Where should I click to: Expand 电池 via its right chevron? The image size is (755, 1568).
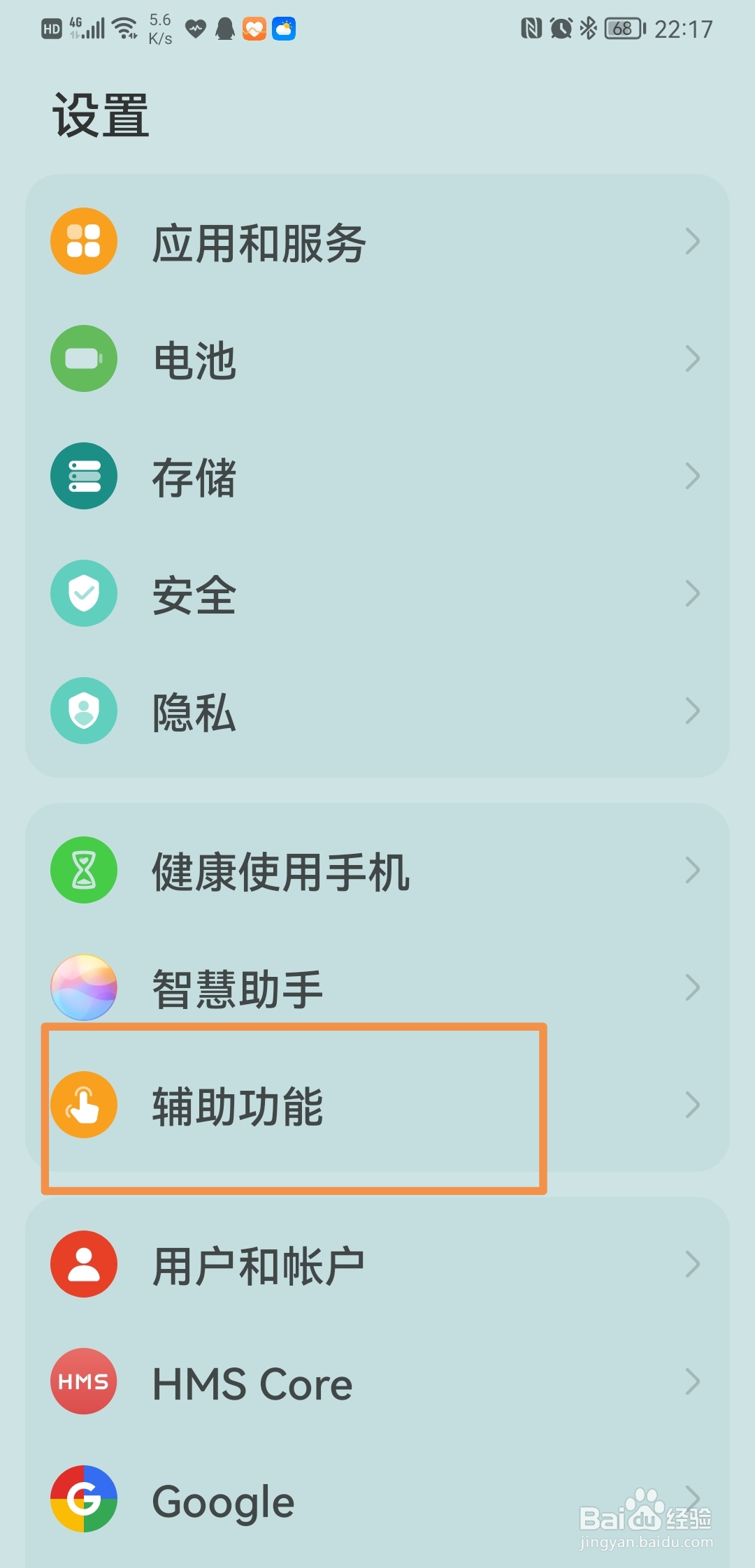pyautogui.click(x=693, y=358)
